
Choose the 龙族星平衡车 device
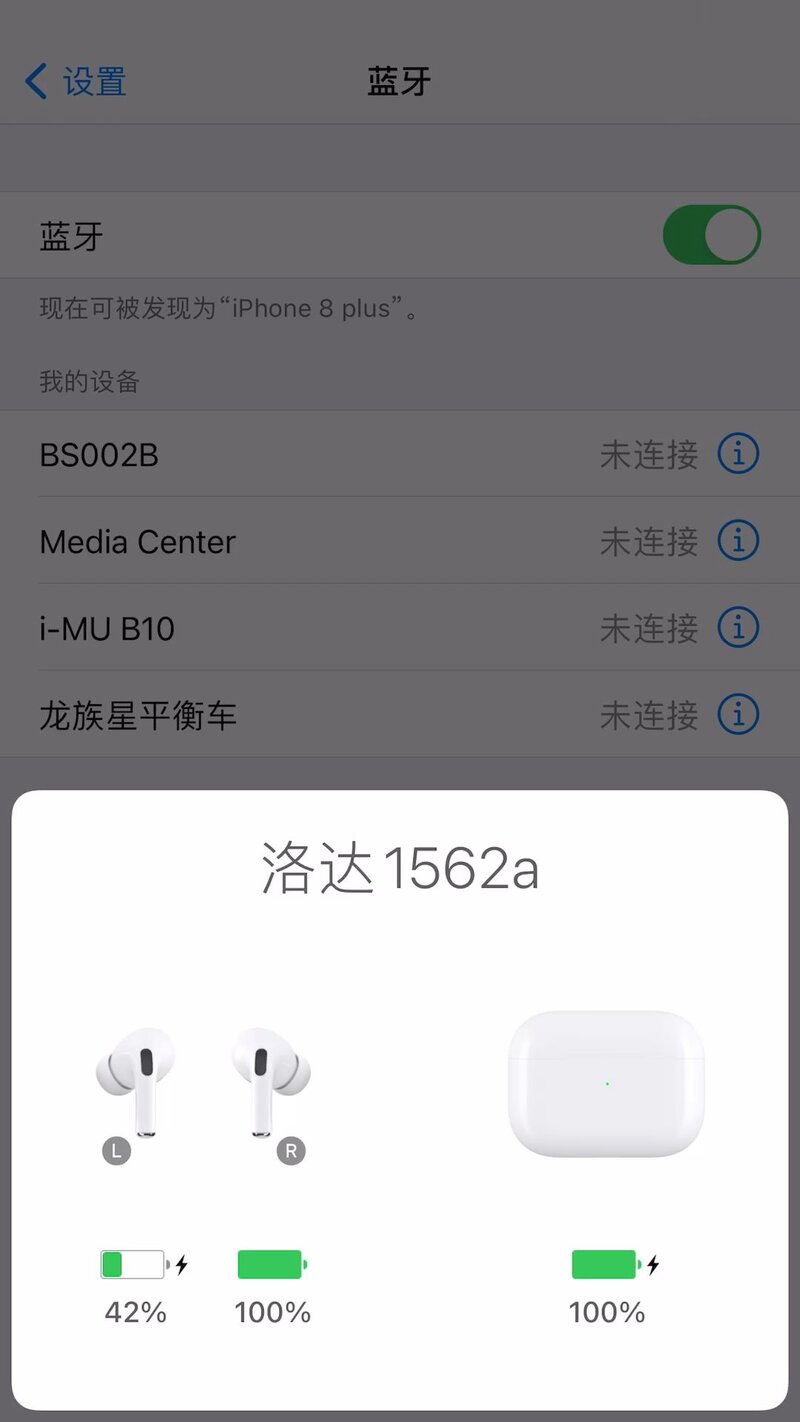300,716
